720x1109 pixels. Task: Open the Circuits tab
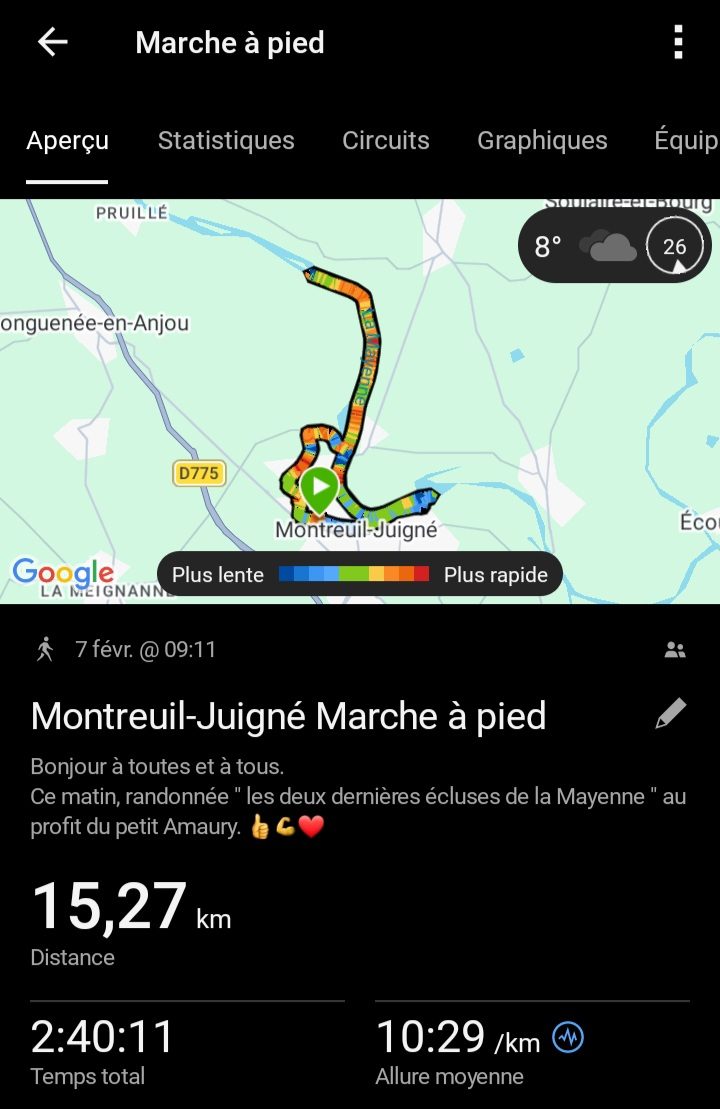[386, 141]
